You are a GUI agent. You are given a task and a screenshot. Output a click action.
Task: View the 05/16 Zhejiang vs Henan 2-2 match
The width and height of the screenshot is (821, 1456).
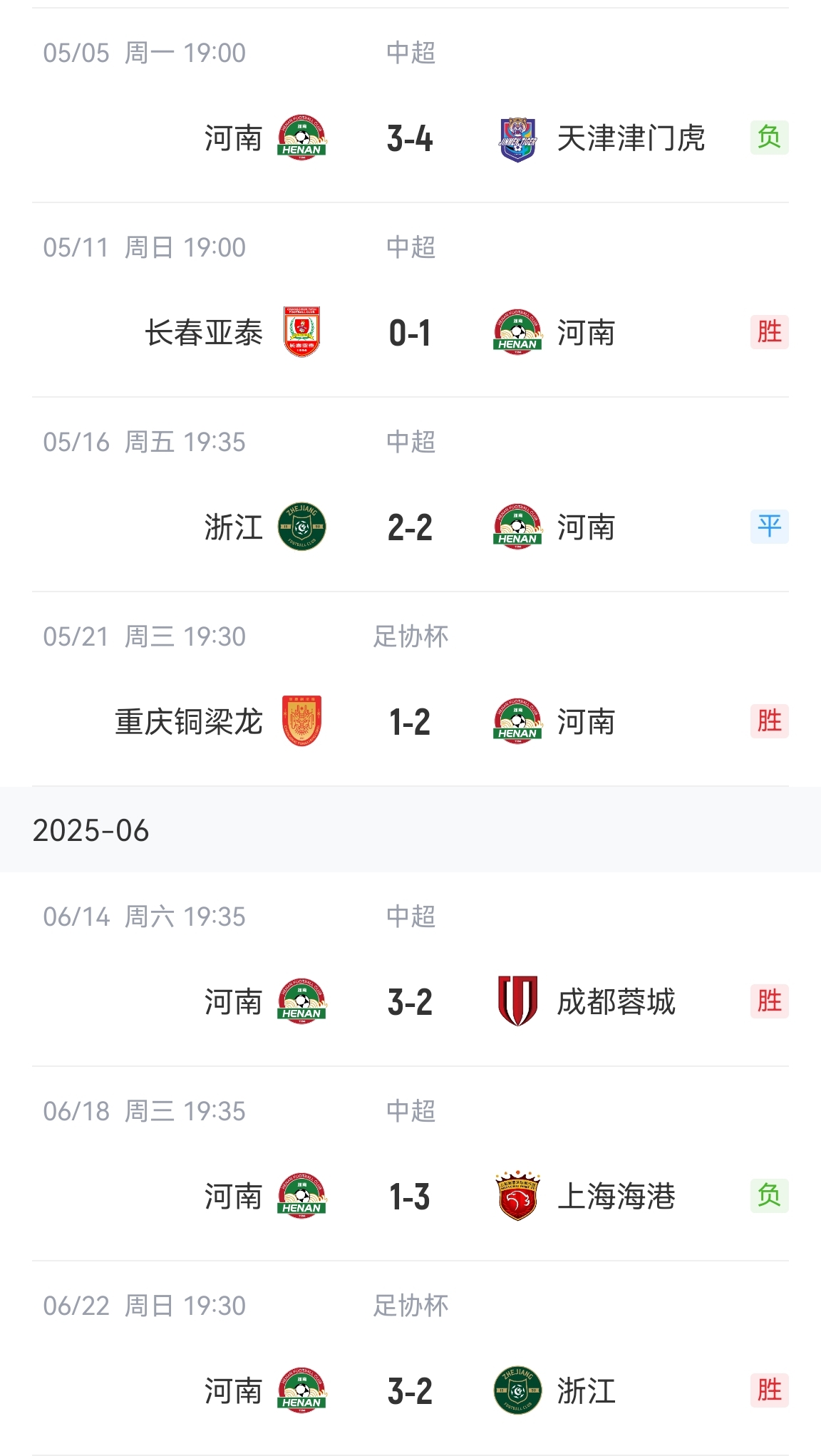(x=410, y=495)
